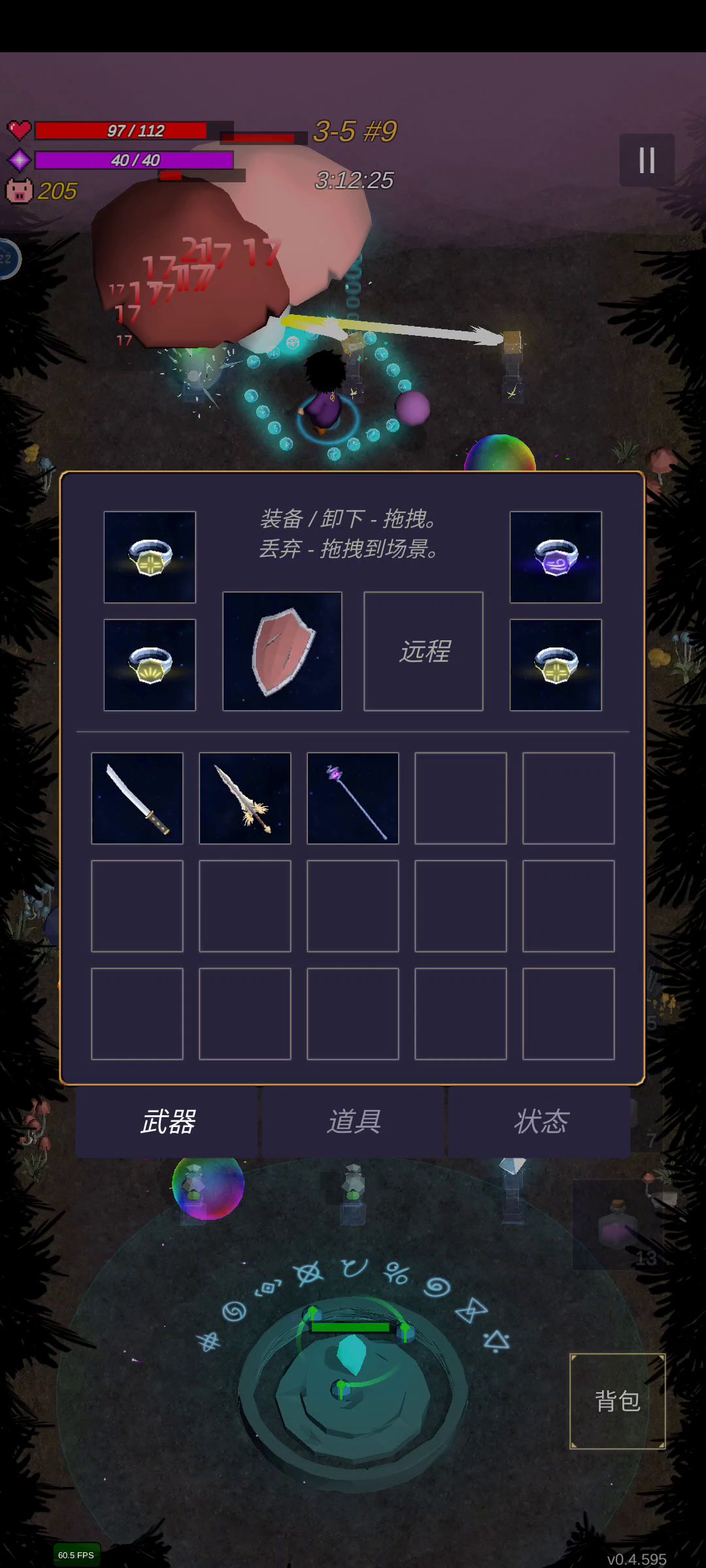Tap the 背包 backpack button

(x=617, y=1401)
